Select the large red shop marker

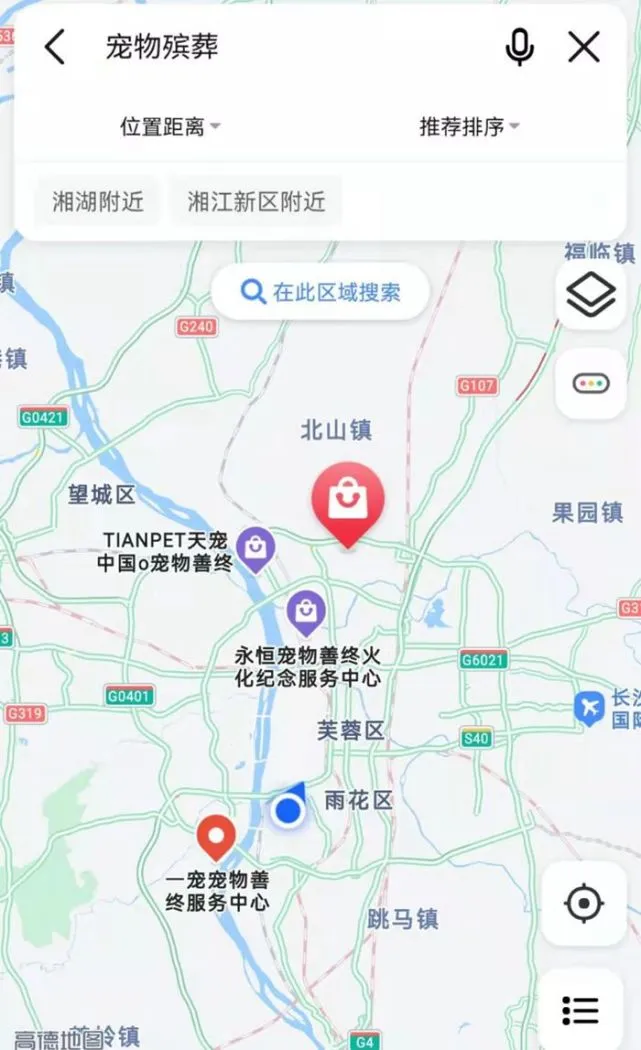348,504
